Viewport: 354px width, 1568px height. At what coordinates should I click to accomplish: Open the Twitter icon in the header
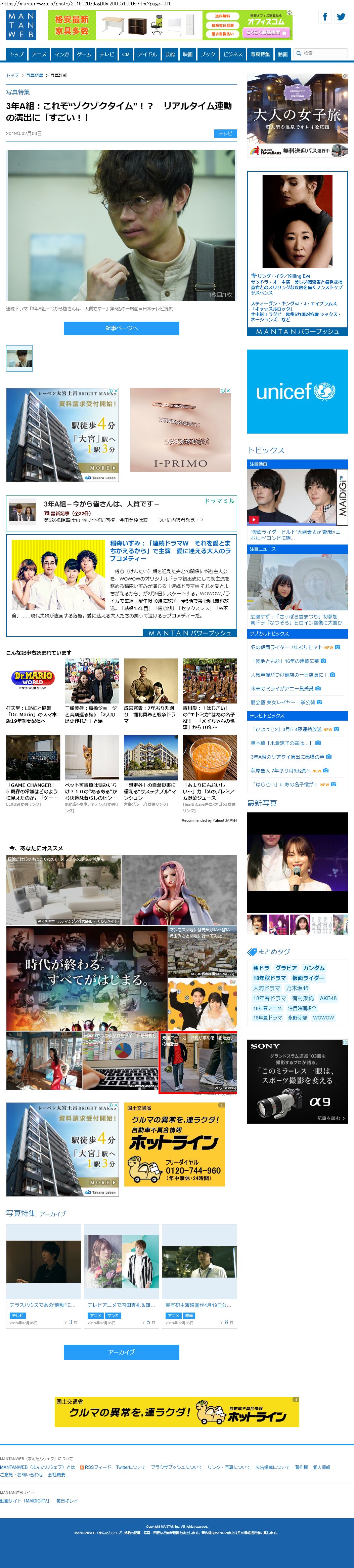point(341,17)
